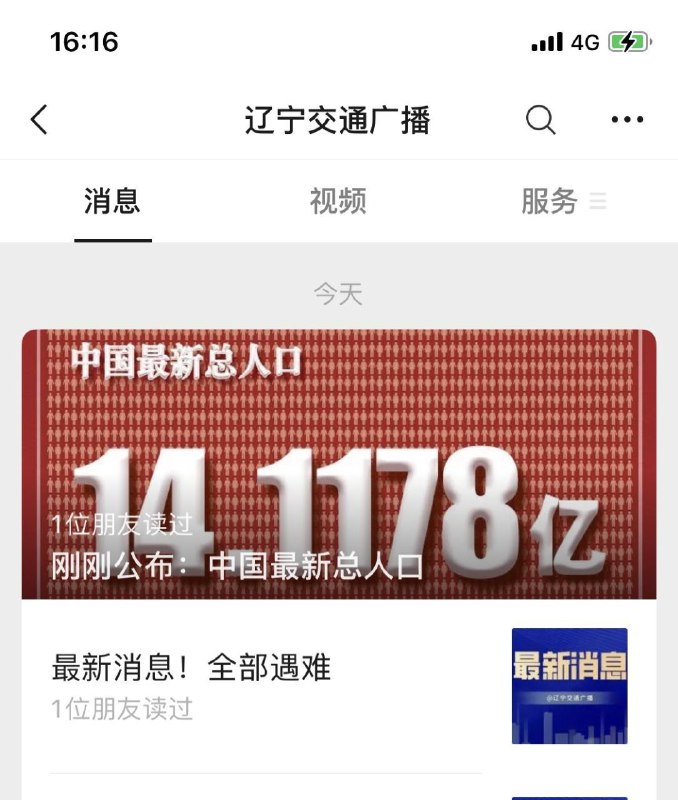Image resolution: width=678 pixels, height=800 pixels.
Task: Switch to the 视频 tab
Action: coord(338,201)
